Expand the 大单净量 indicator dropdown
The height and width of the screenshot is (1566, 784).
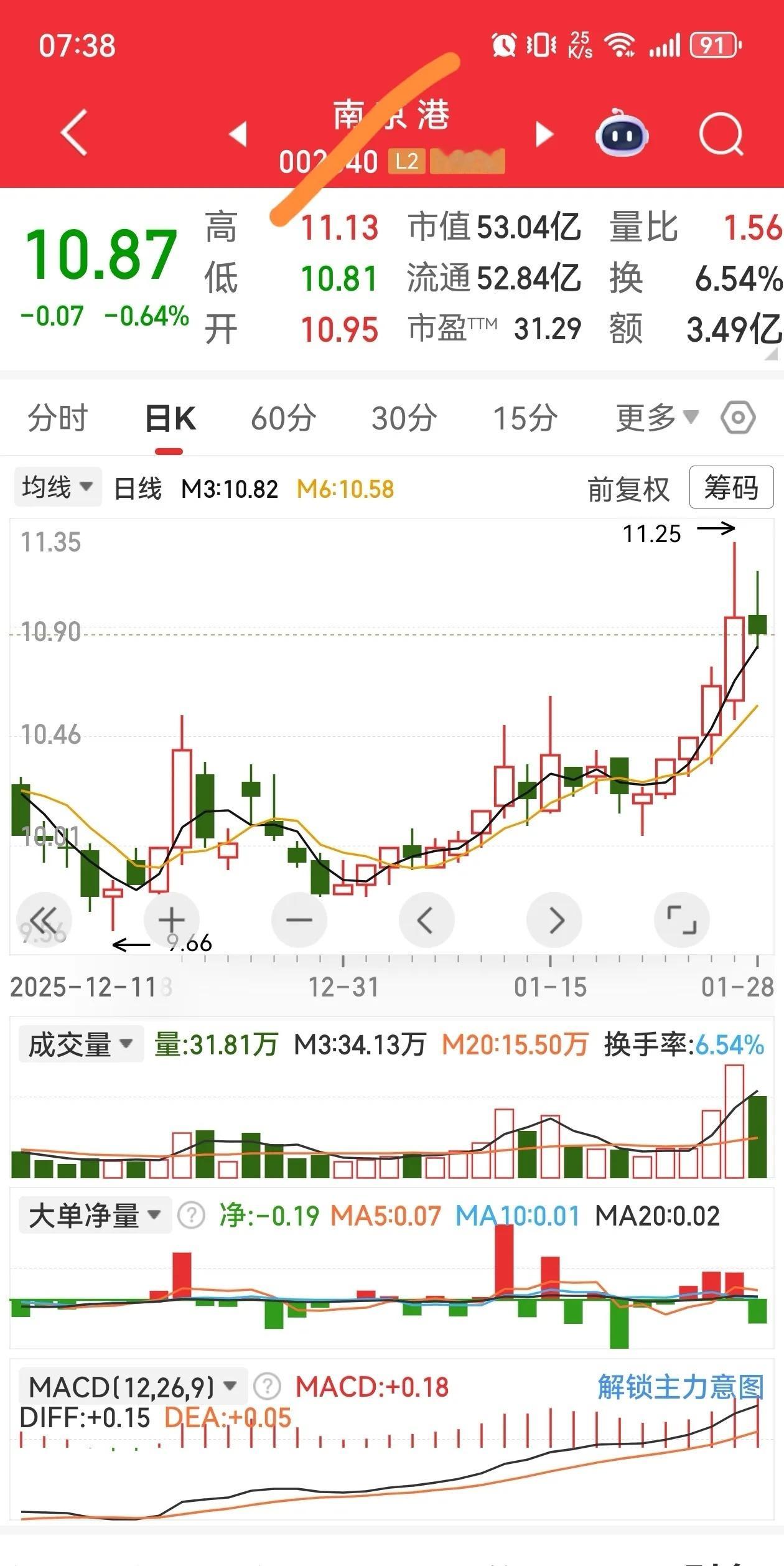tap(95, 1216)
